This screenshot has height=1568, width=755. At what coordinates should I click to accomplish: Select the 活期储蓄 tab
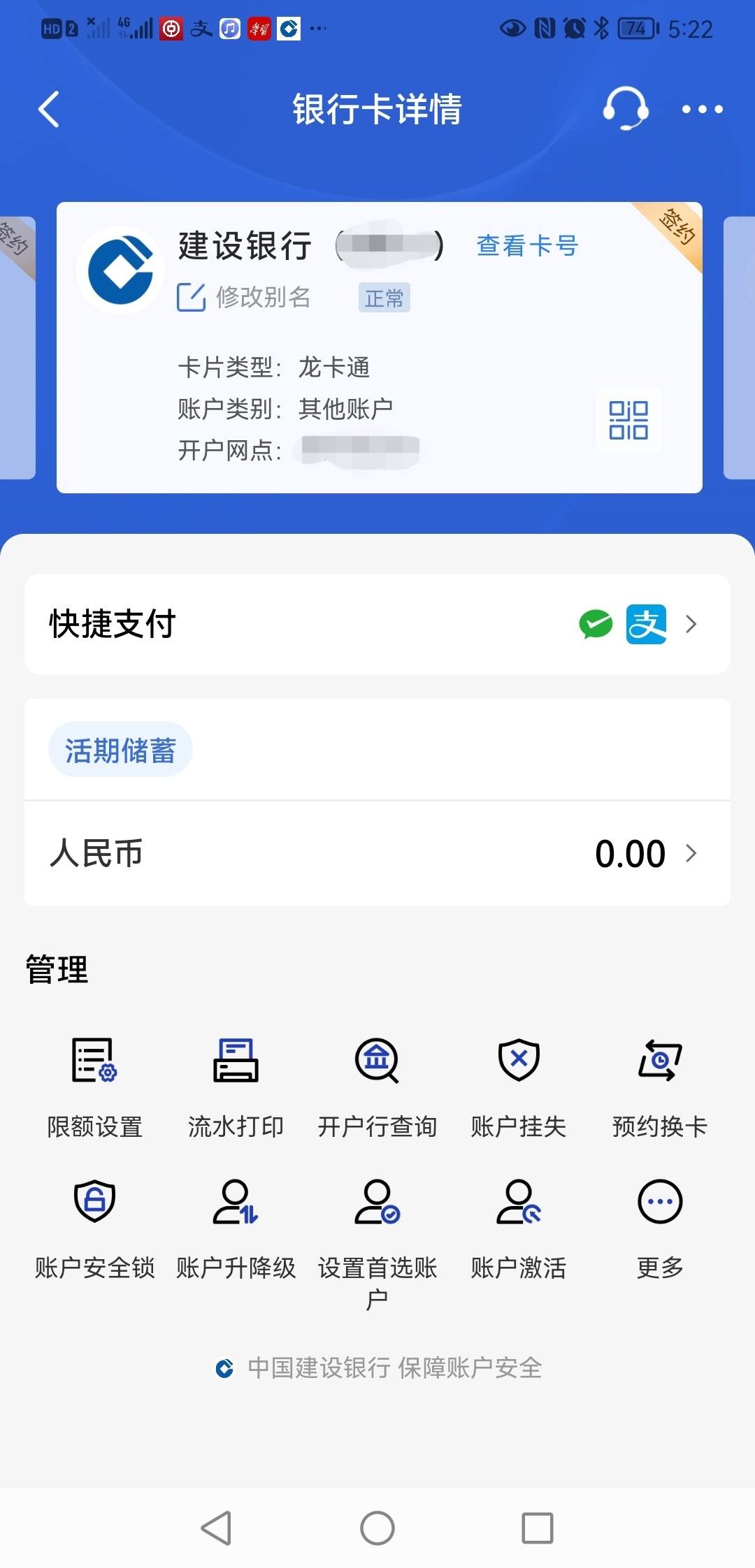[120, 750]
